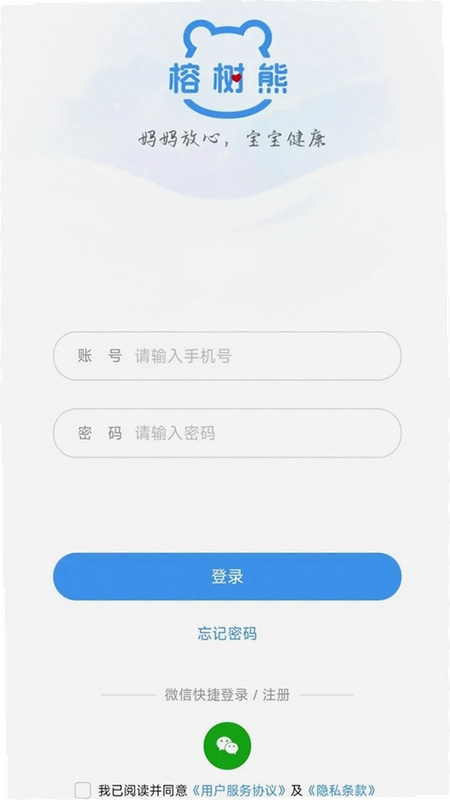Open the 忘记密码 link
Viewport: 450px width, 800px height.
point(227,634)
